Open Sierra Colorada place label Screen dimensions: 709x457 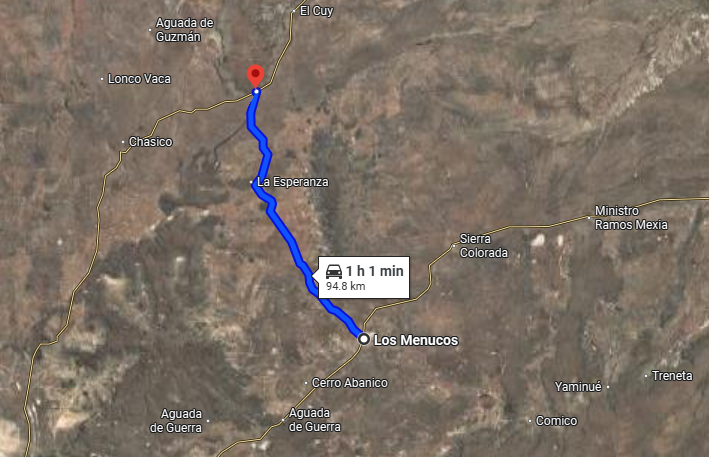[x=483, y=246]
